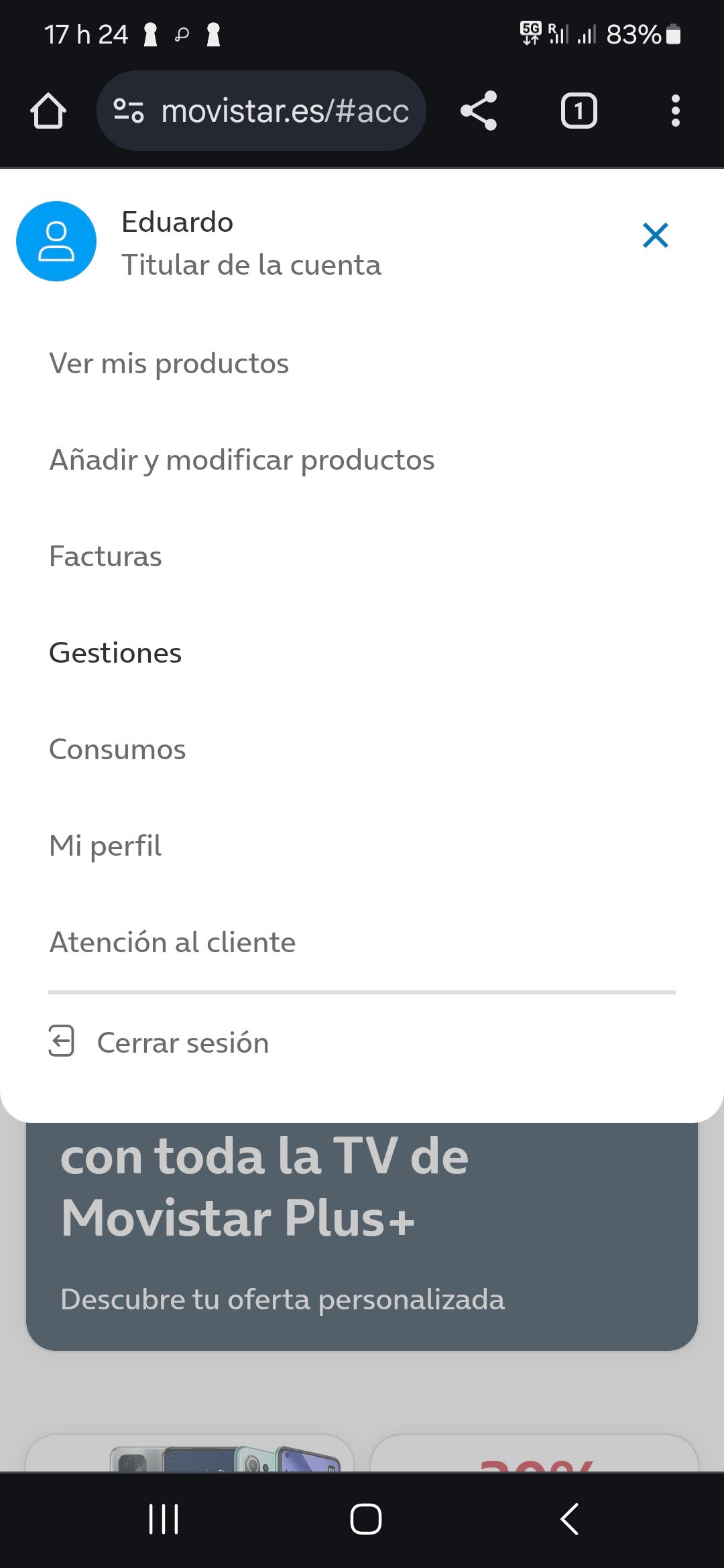Go to Añadir y modificar productos
Screen dimensions: 724x1568
click(x=242, y=460)
